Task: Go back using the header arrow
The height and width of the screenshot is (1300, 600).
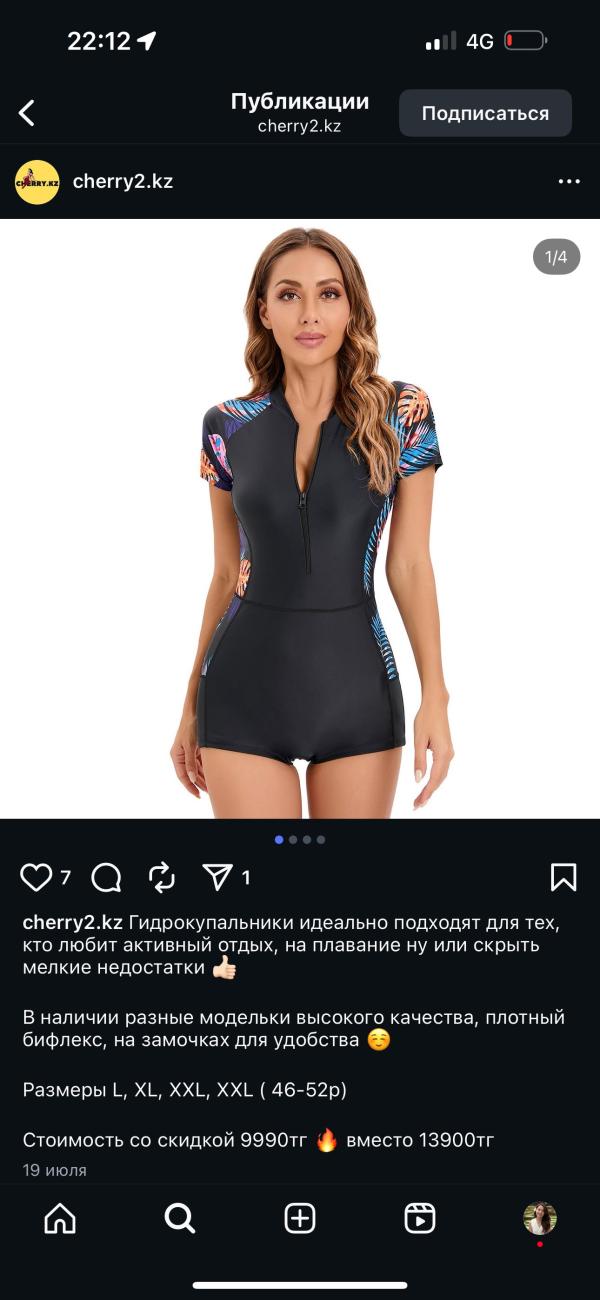Action: (27, 113)
